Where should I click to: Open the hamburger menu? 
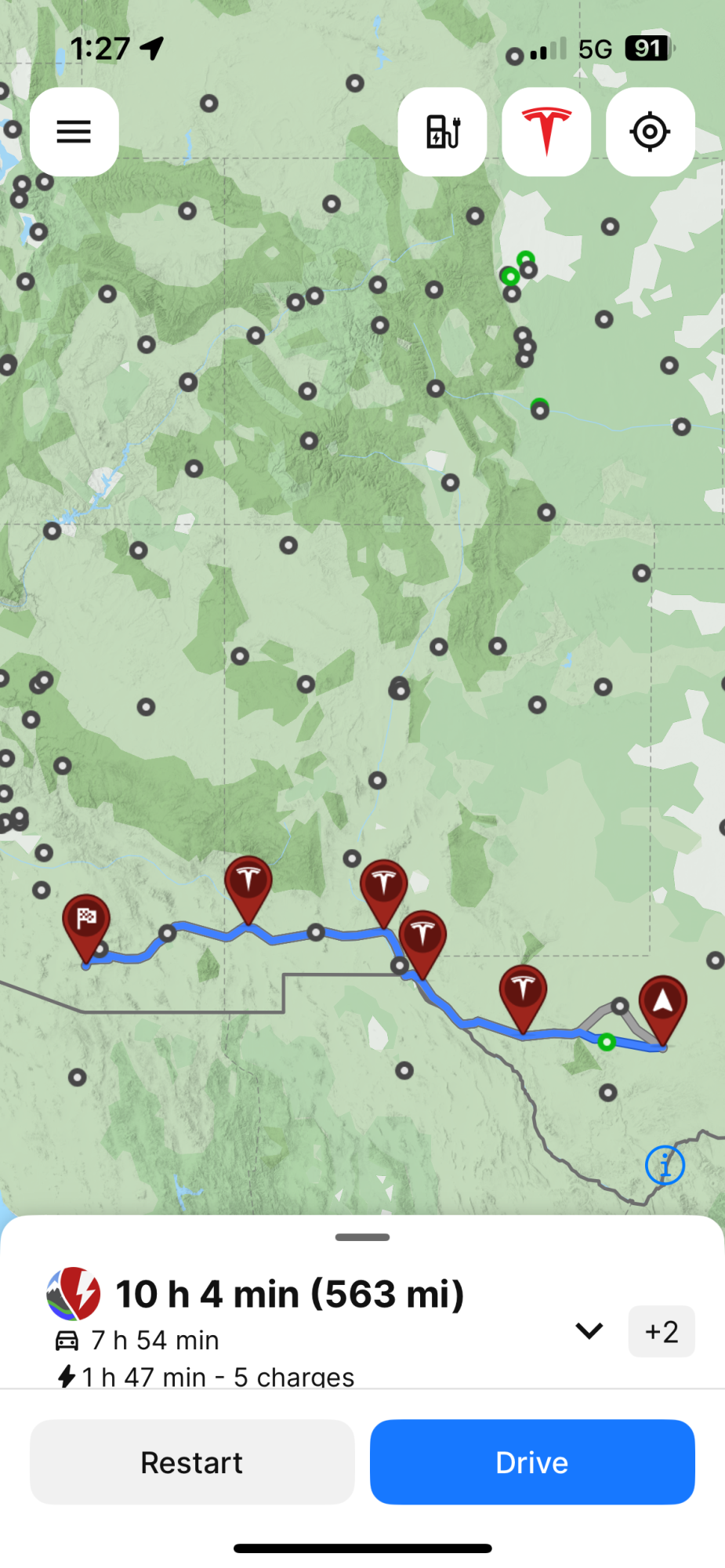point(74,132)
